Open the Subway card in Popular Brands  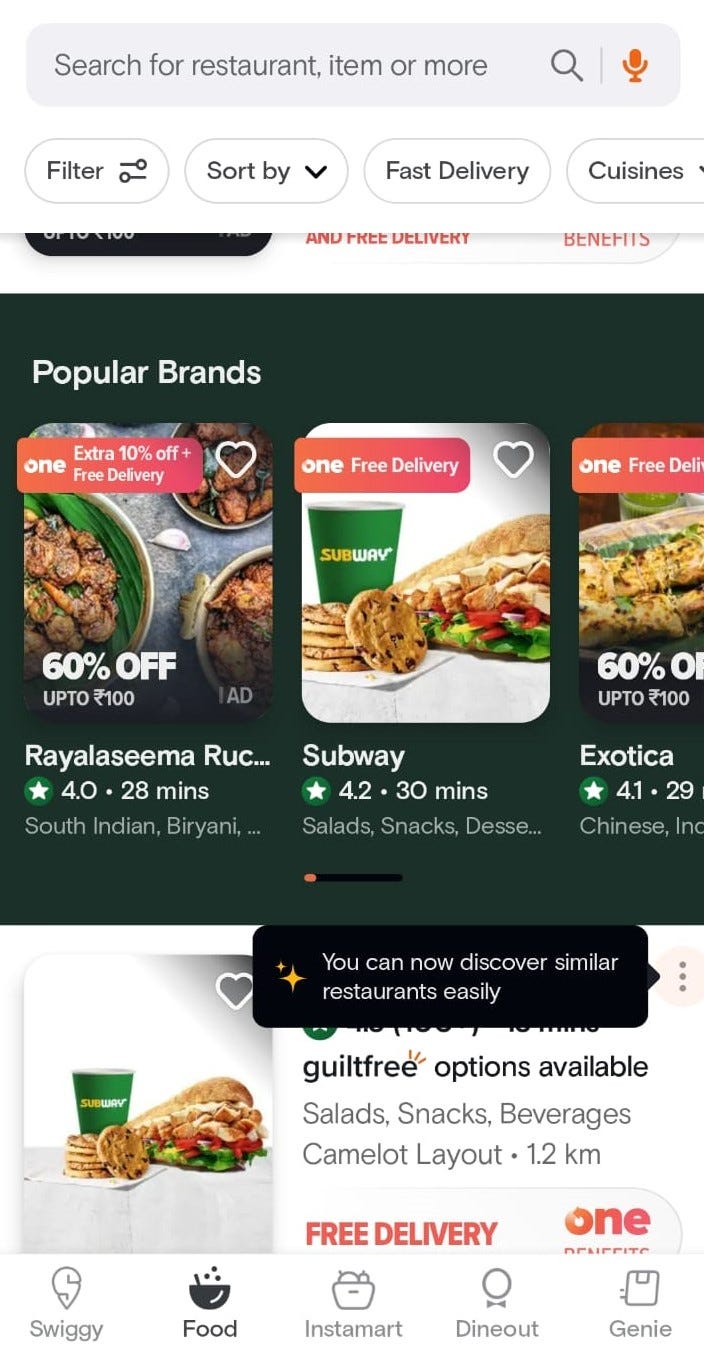426,600
